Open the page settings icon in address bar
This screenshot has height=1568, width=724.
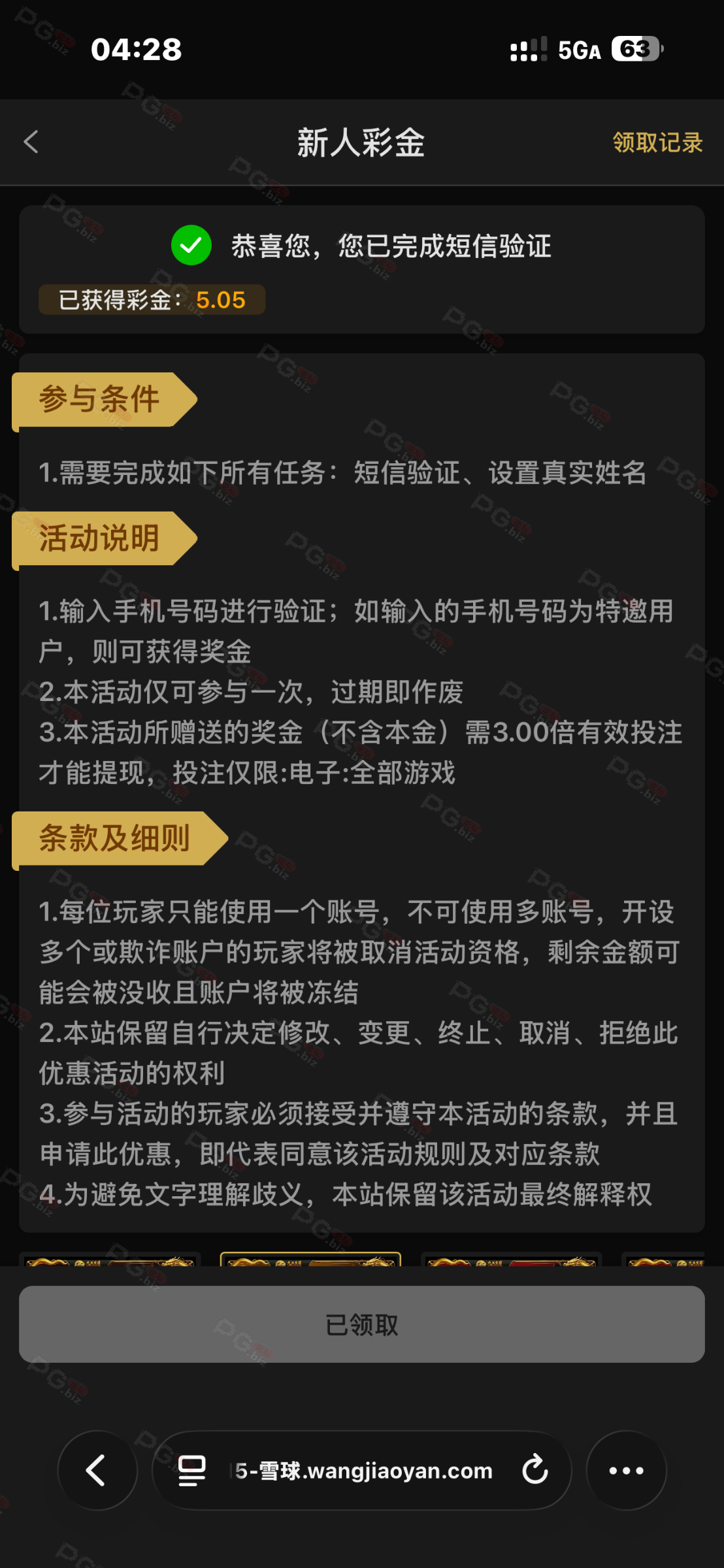191,1471
